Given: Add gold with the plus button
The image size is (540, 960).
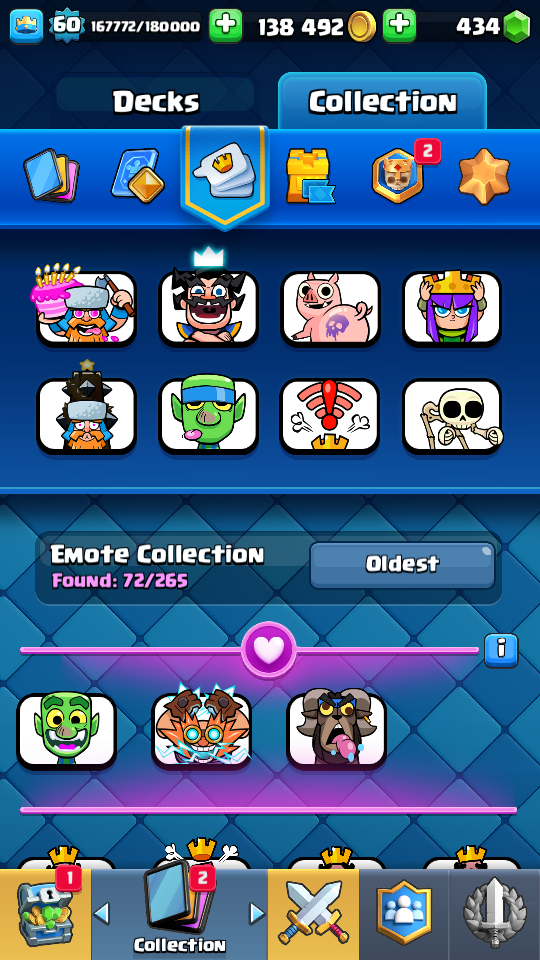Looking at the screenshot, I should (x=399, y=26).
